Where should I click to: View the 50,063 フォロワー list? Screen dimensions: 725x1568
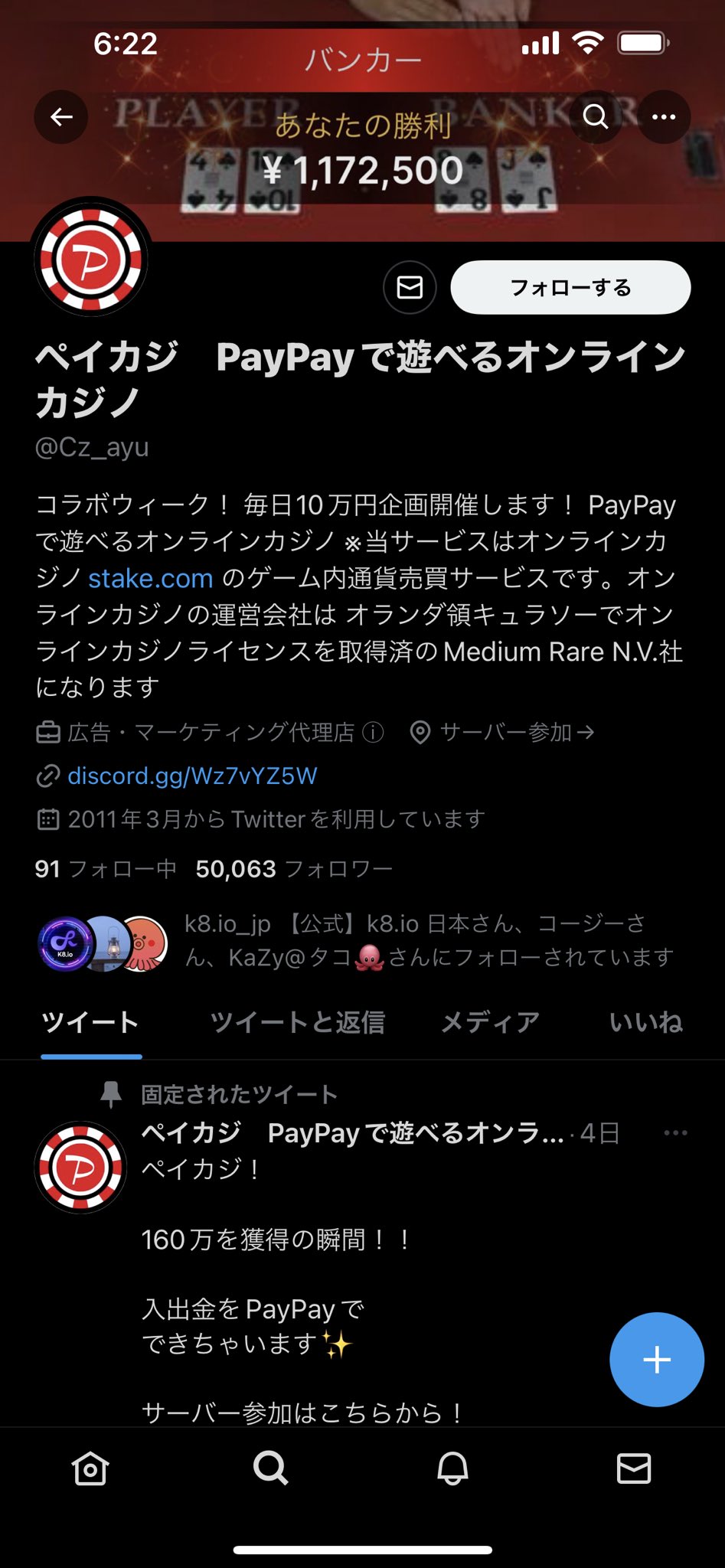pyautogui.click(x=294, y=869)
